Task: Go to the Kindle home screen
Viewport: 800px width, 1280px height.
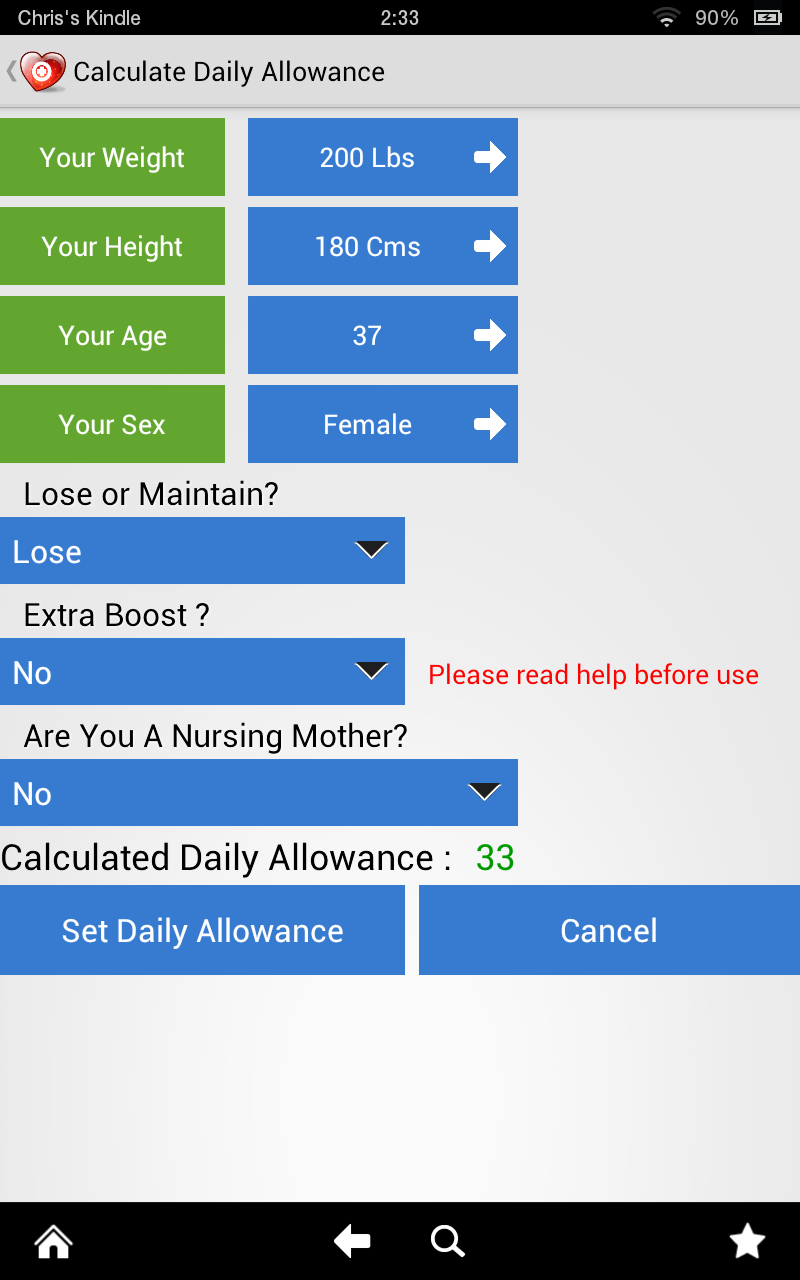Action: pyautogui.click(x=53, y=1242)
